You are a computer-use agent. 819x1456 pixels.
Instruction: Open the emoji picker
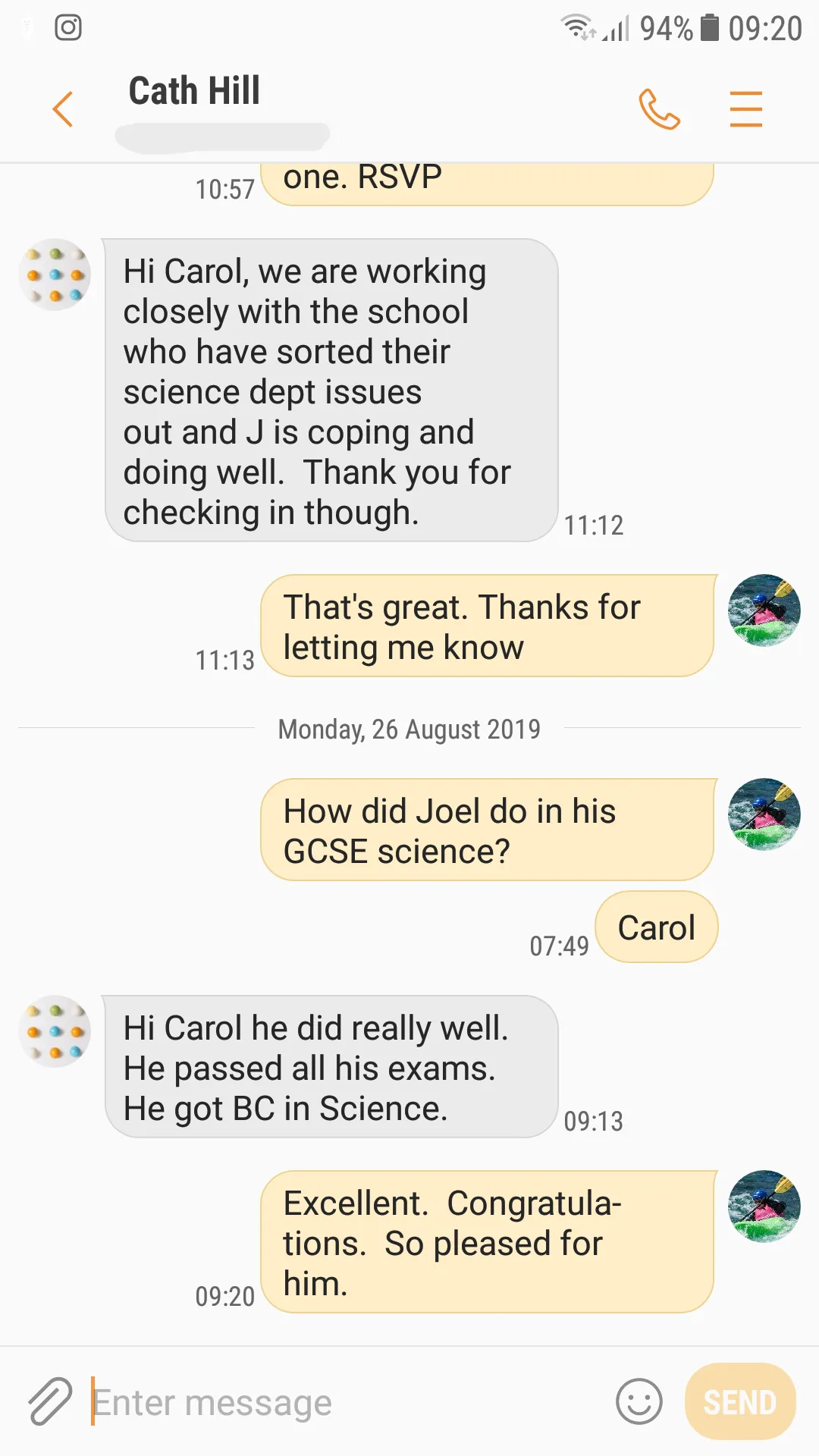click(x=639, y=1401)
